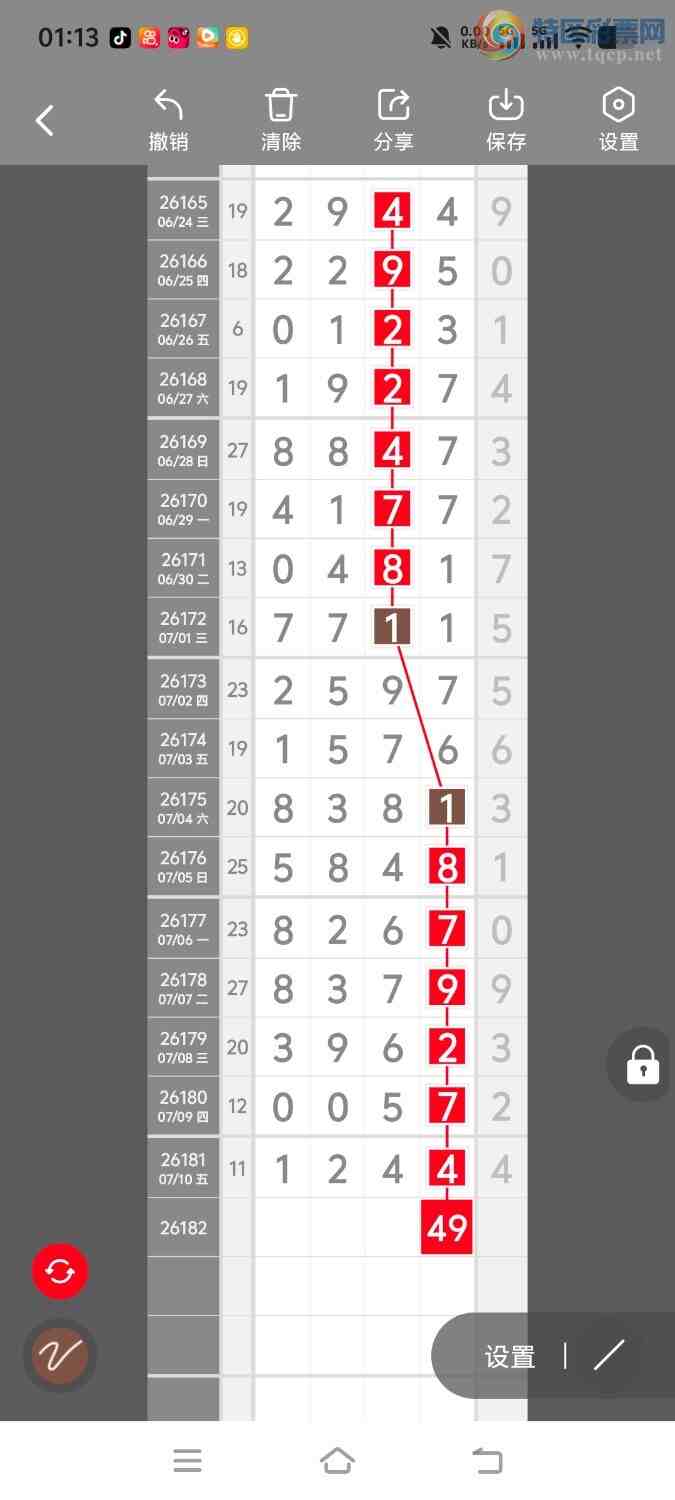Tap the lock button on the right edge
This screenshot has height=1500, width=675.
tap(642, 1065)
